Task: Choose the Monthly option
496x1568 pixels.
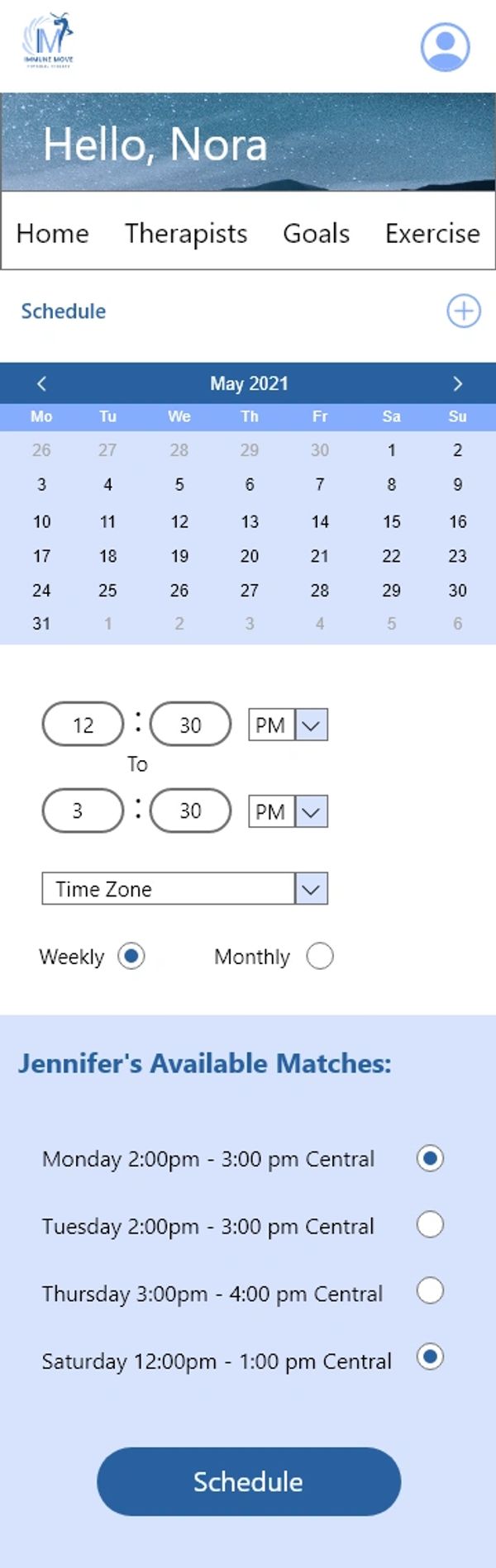Action: pyautogui.click(x=319, y=956)
